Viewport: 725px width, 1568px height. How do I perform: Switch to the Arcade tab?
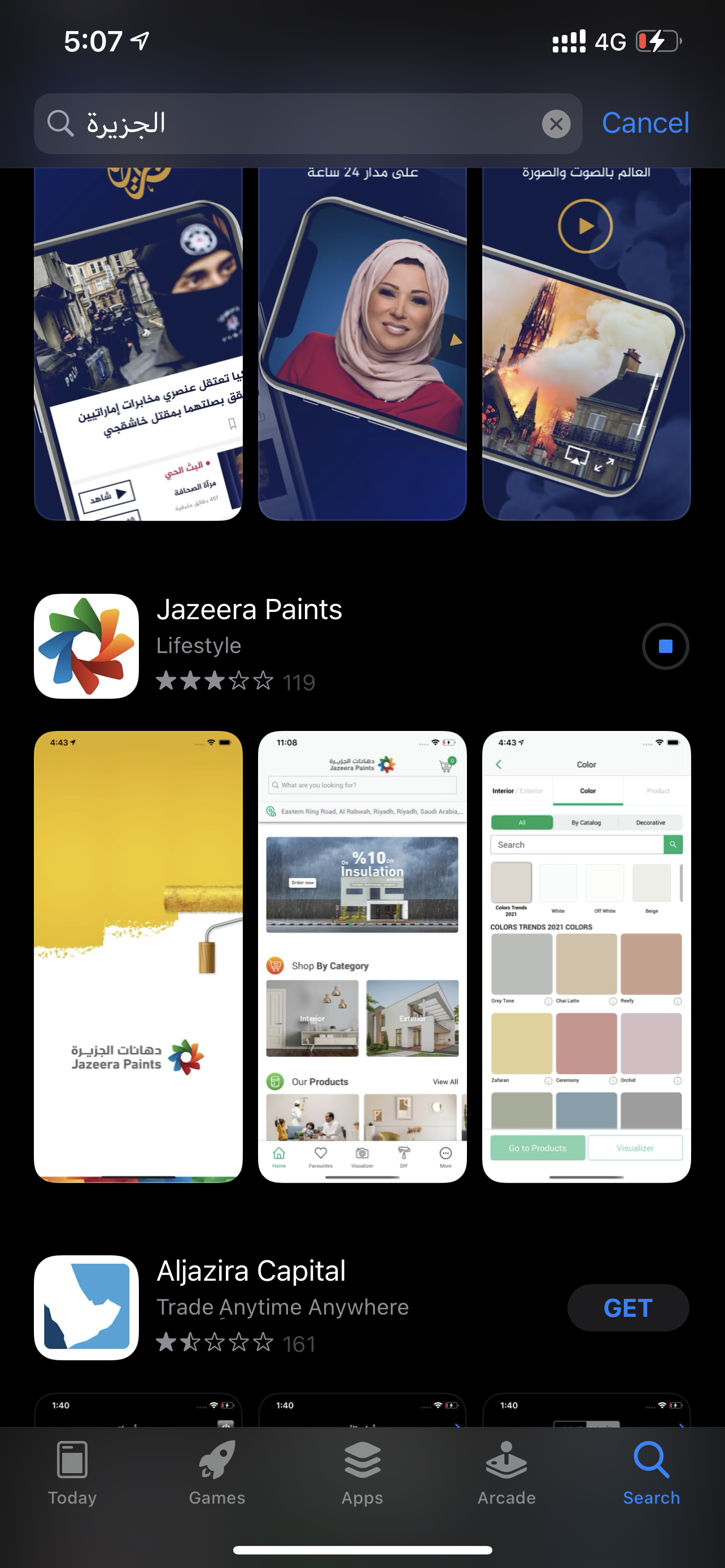(506, 1472)
